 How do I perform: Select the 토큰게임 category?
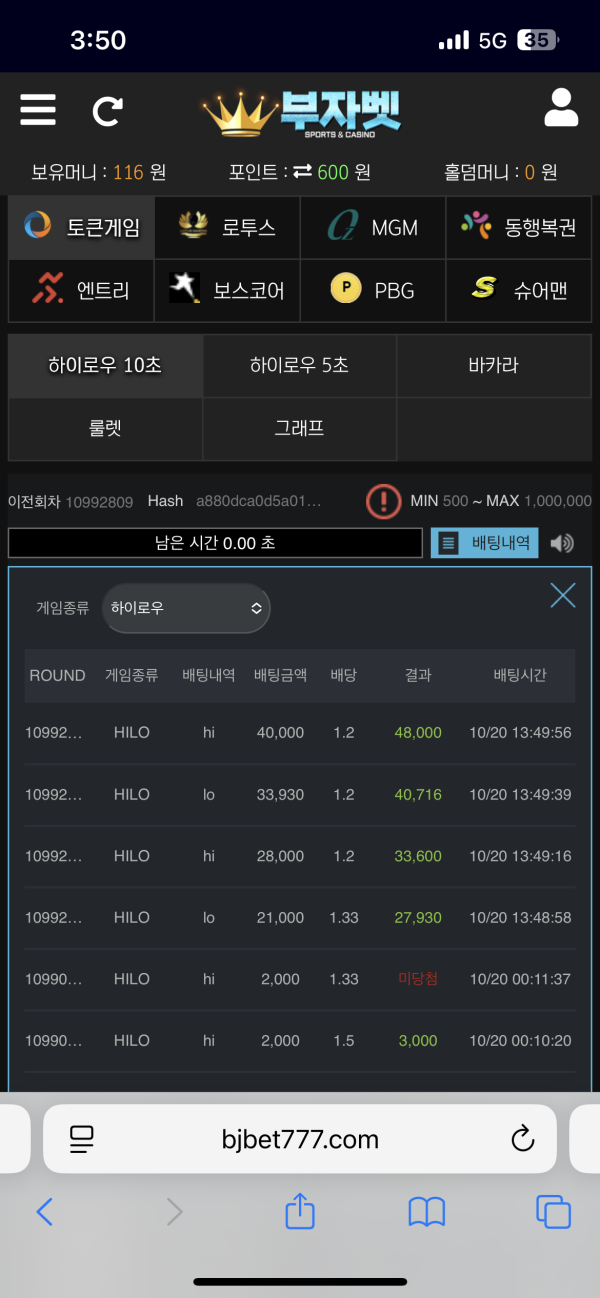(81, 227)
